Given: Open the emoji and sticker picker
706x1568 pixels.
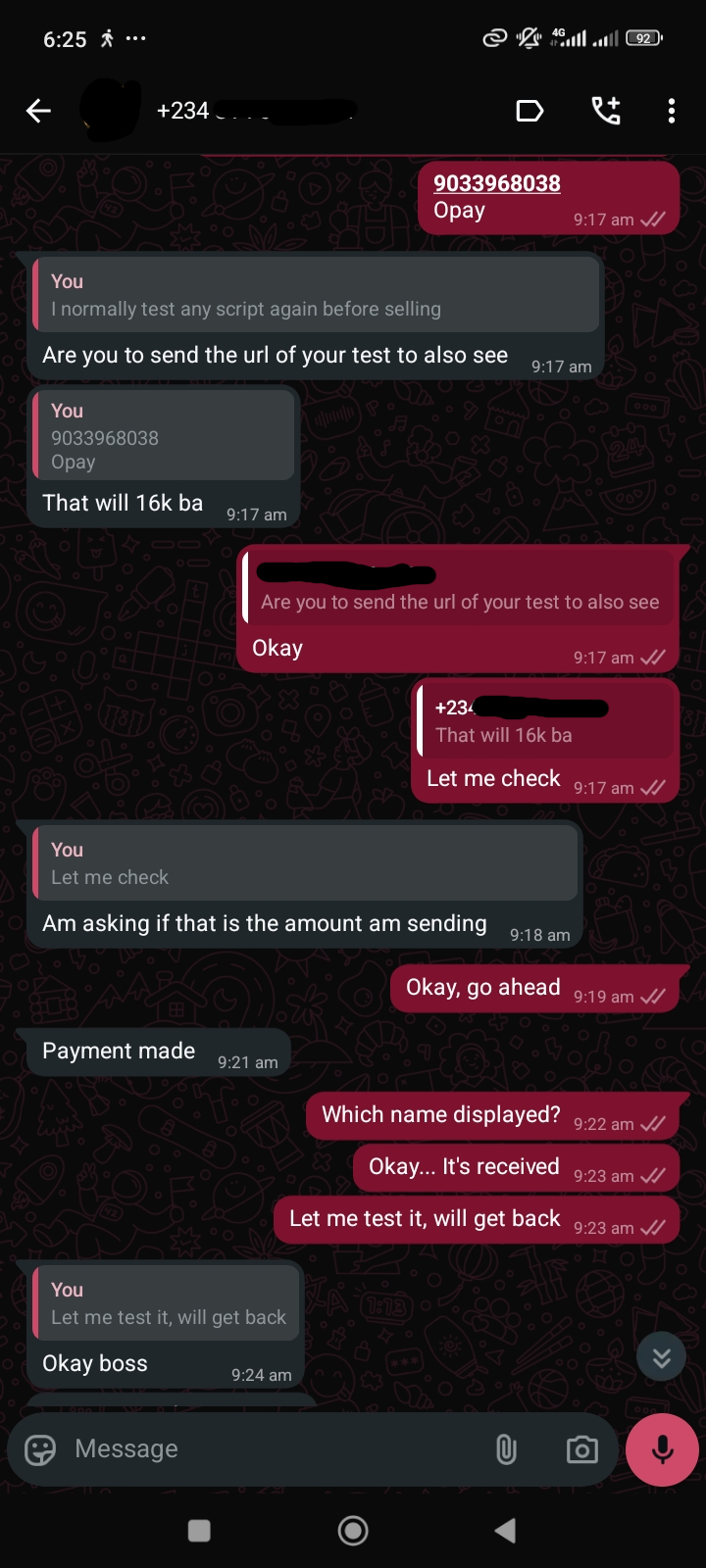Looking at the screenshot, I should coord(40,1449).
